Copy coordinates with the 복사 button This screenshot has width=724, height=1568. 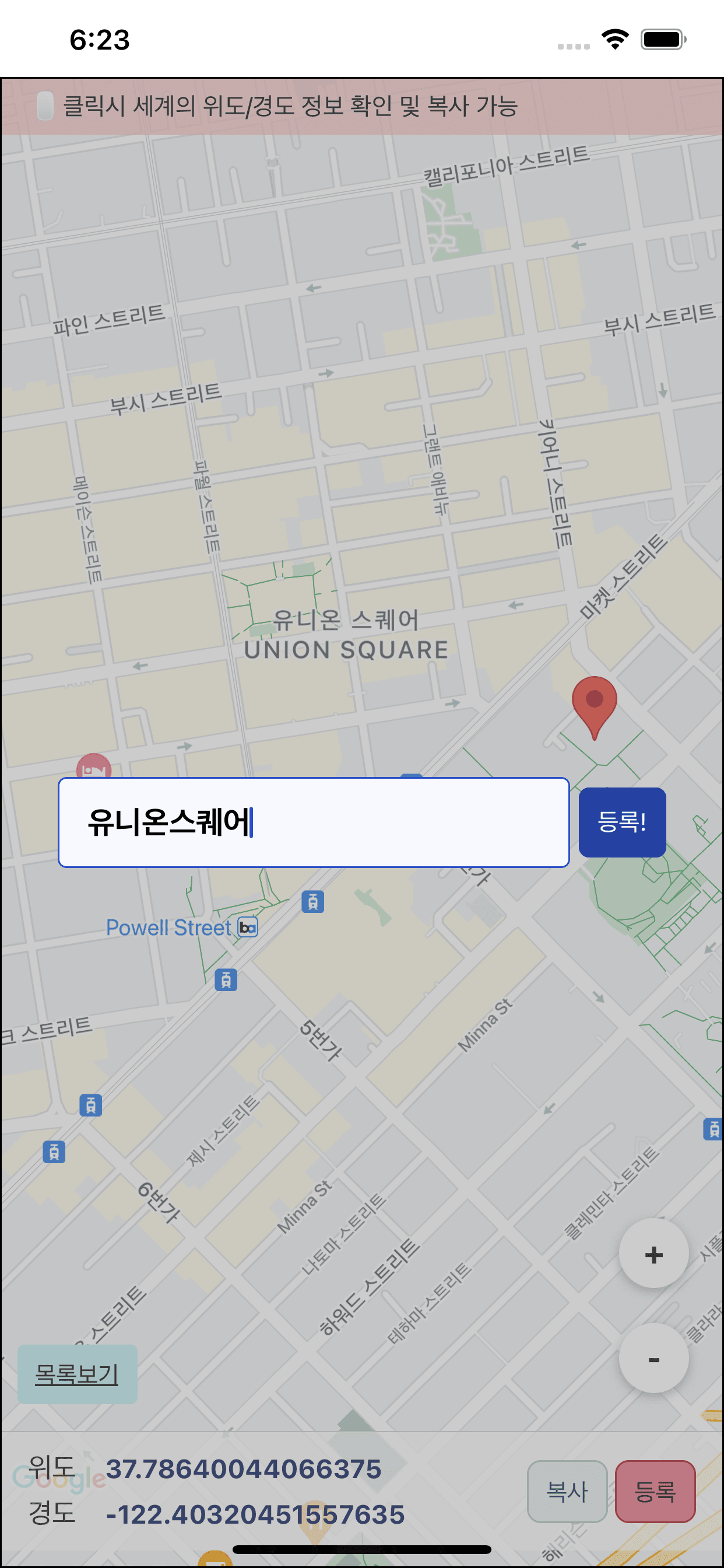[x=567, y=1492]
